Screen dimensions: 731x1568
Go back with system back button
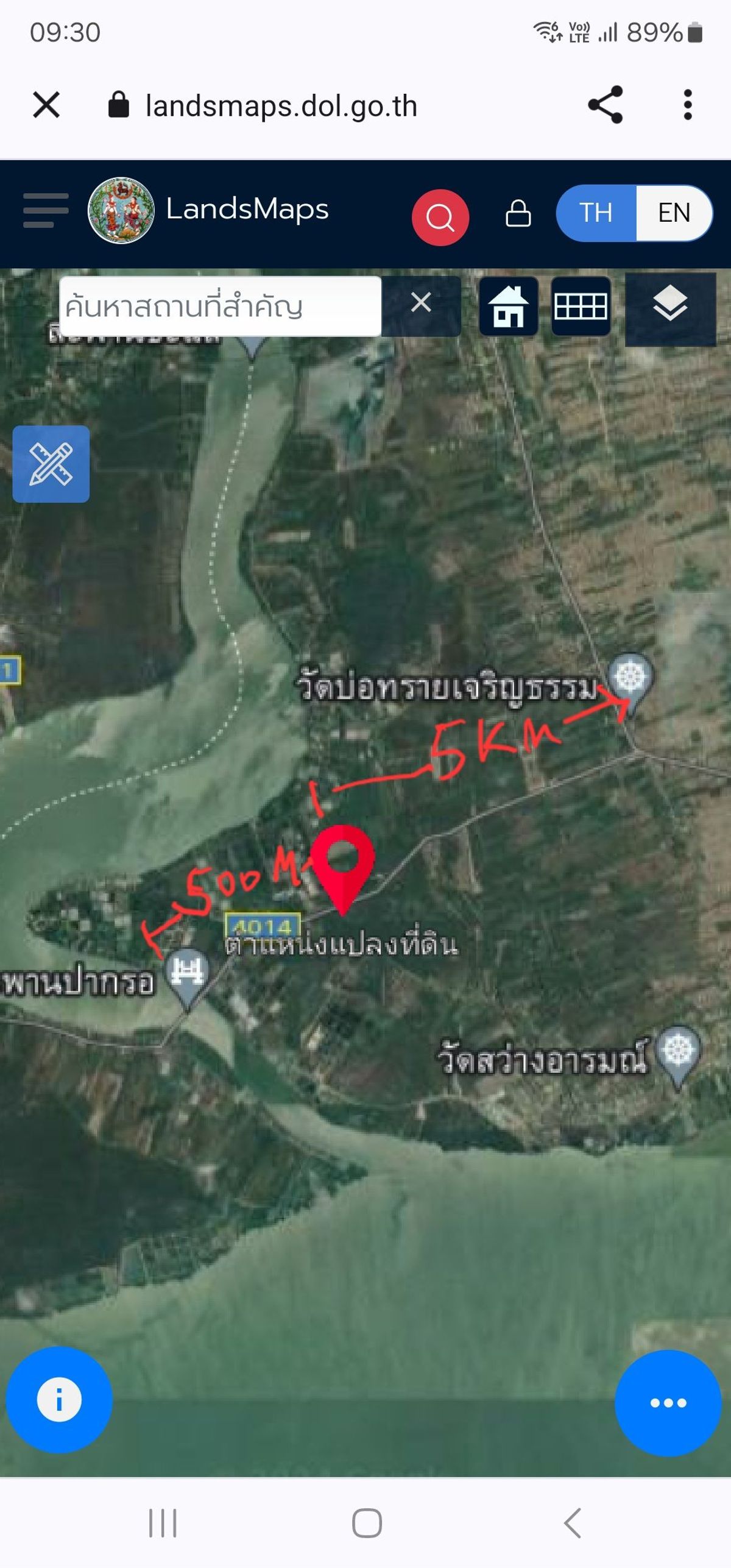coord(572,1523)
